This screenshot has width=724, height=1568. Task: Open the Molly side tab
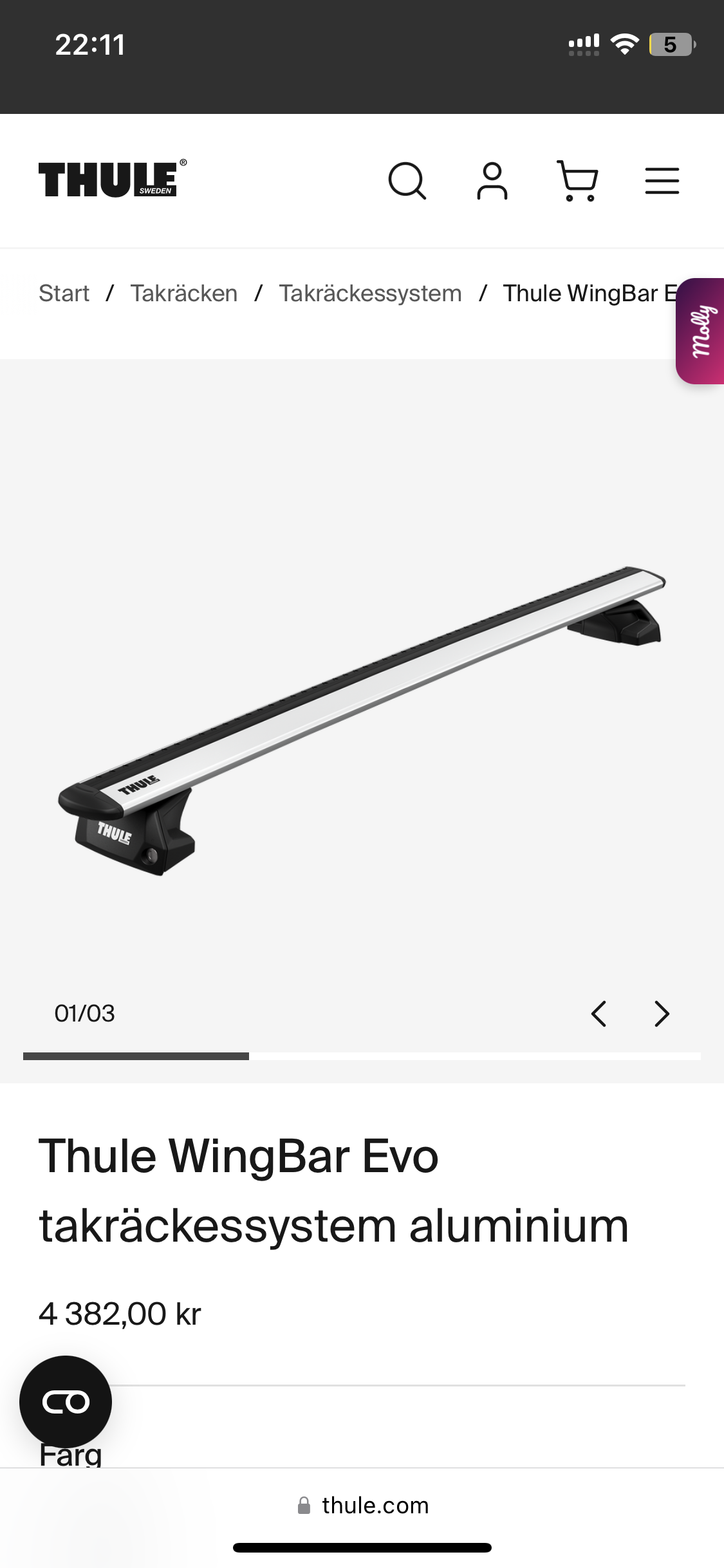pos(701,331)
